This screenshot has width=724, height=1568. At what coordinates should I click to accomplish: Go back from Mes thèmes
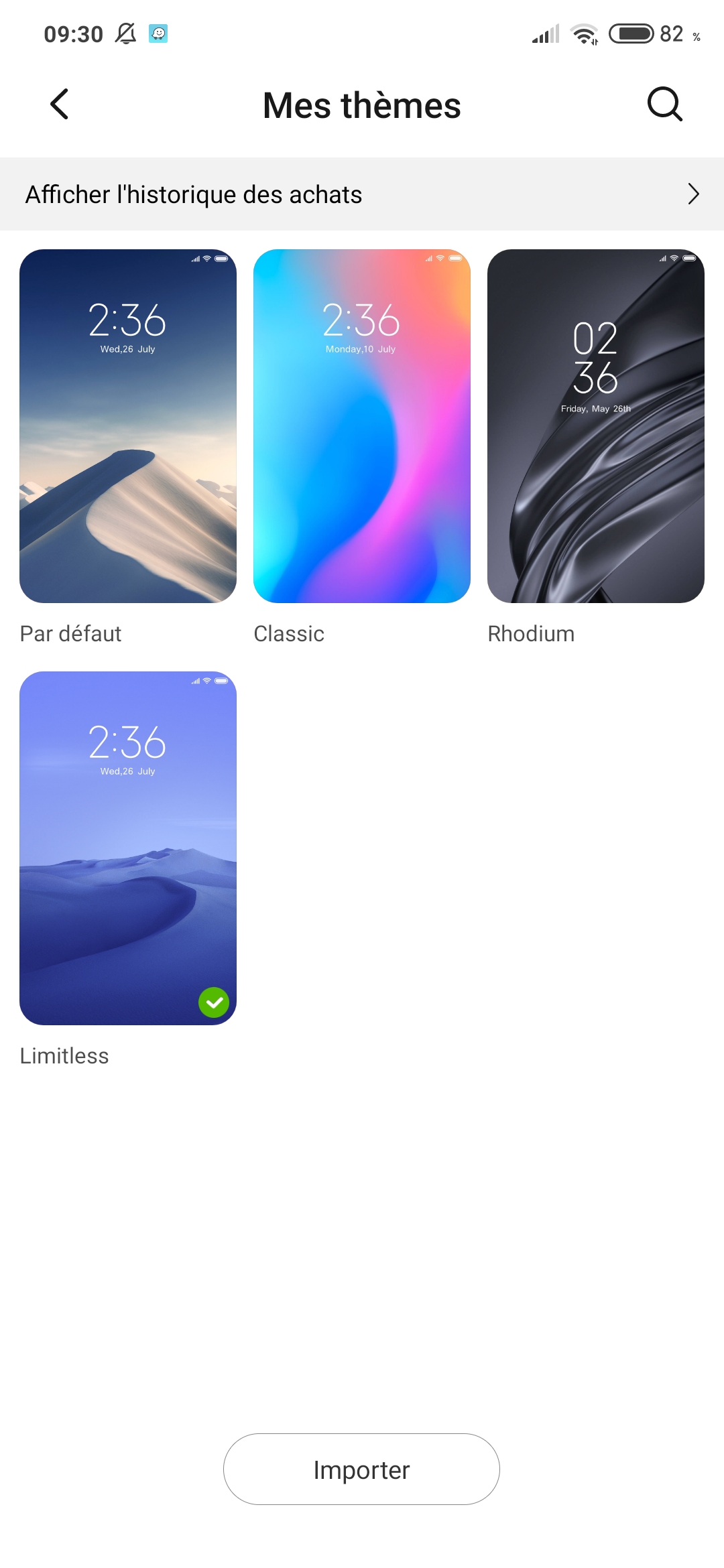click(60, 105)
